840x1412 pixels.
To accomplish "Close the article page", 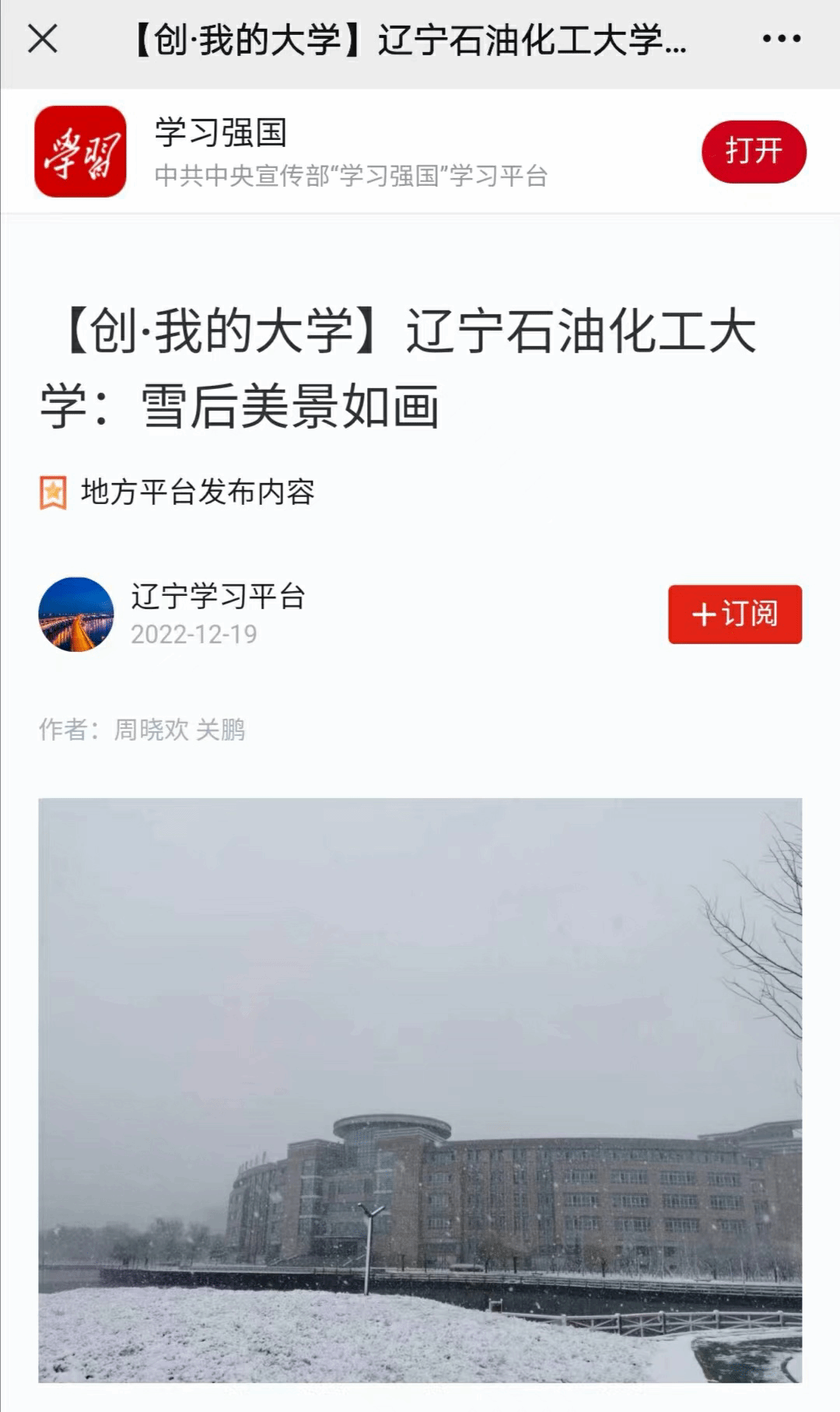I will click(43, 39).
